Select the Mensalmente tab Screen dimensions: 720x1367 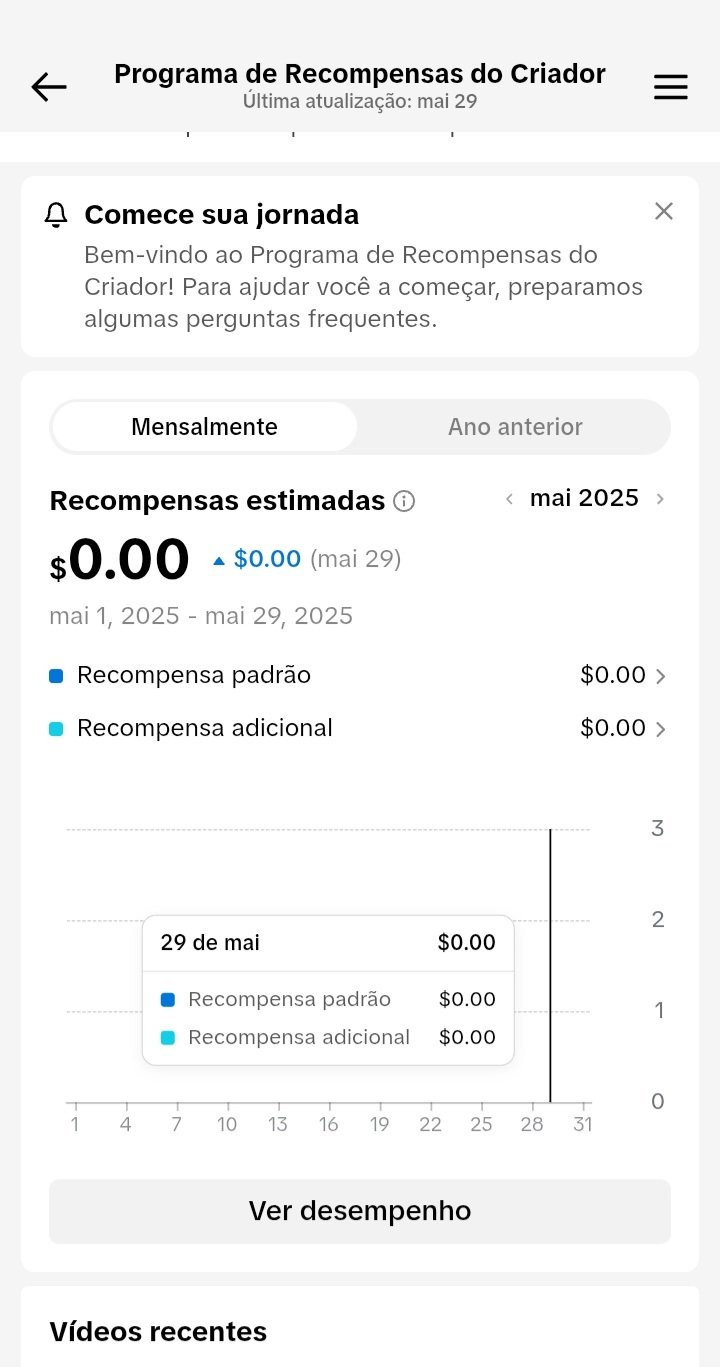(204, 427)
